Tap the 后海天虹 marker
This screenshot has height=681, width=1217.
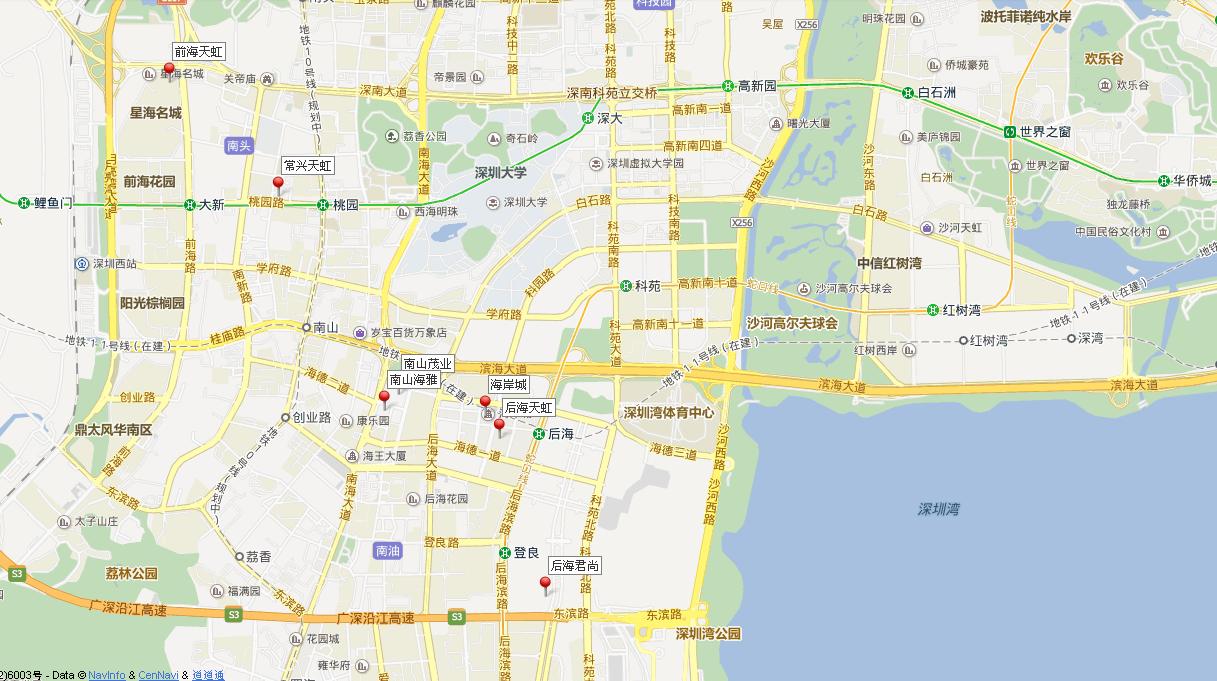[499, 426]
